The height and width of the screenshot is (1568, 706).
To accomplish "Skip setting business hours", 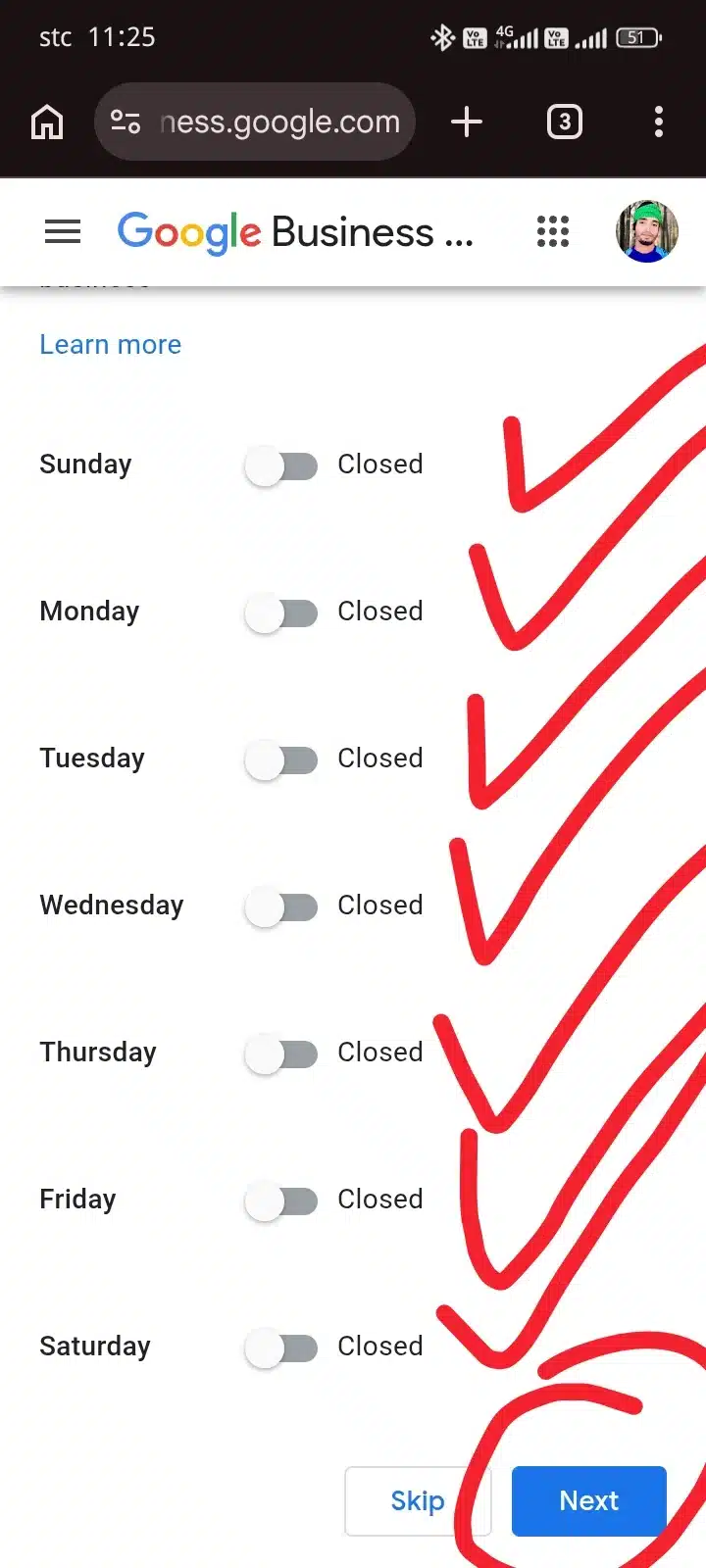I will coord(418,1501).
